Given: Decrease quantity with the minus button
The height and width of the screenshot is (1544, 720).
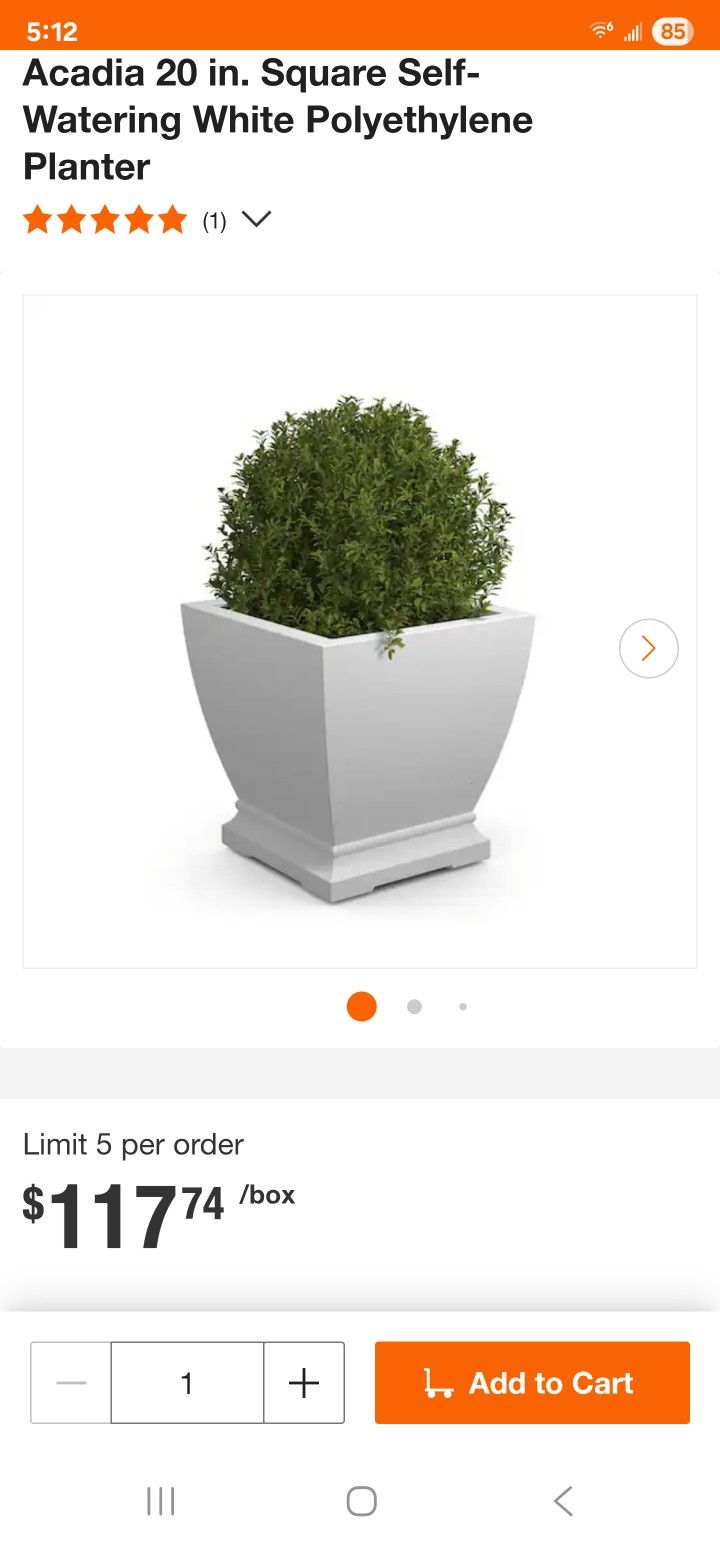Looking at the screenshot, I should tap(71, 1383).
